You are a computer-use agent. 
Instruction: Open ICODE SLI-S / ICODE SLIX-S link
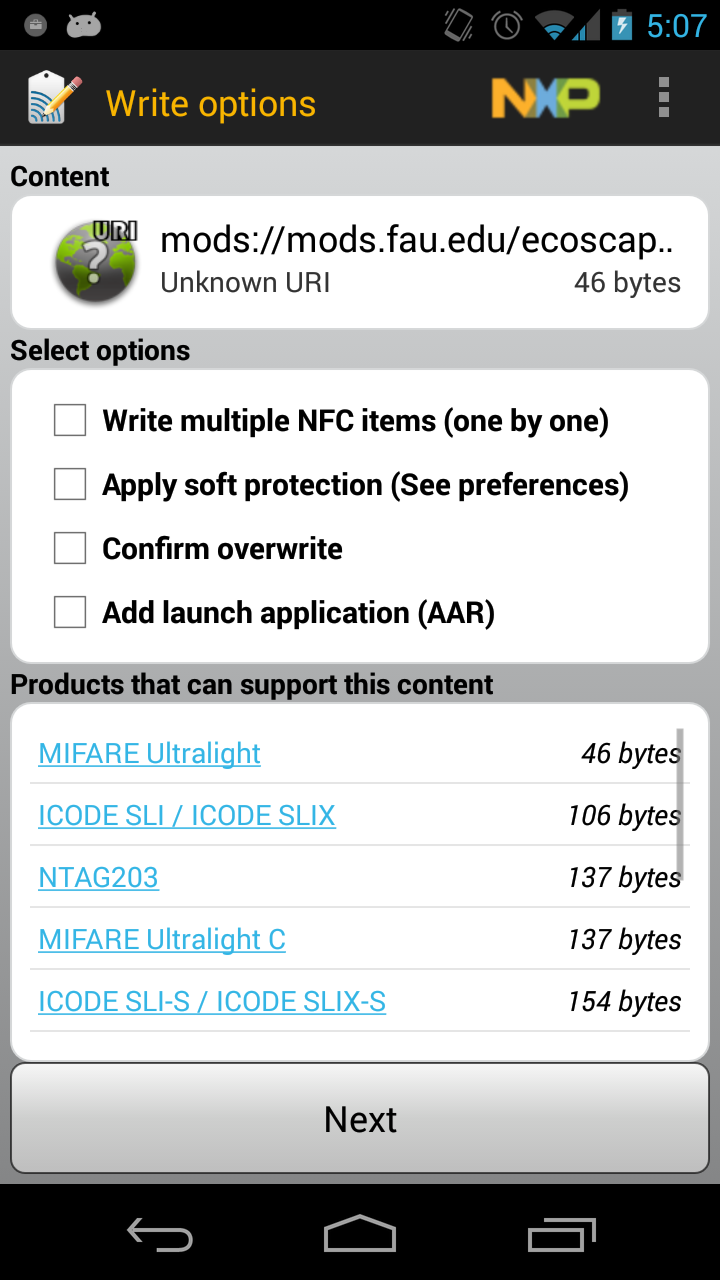pos(212,1001)
